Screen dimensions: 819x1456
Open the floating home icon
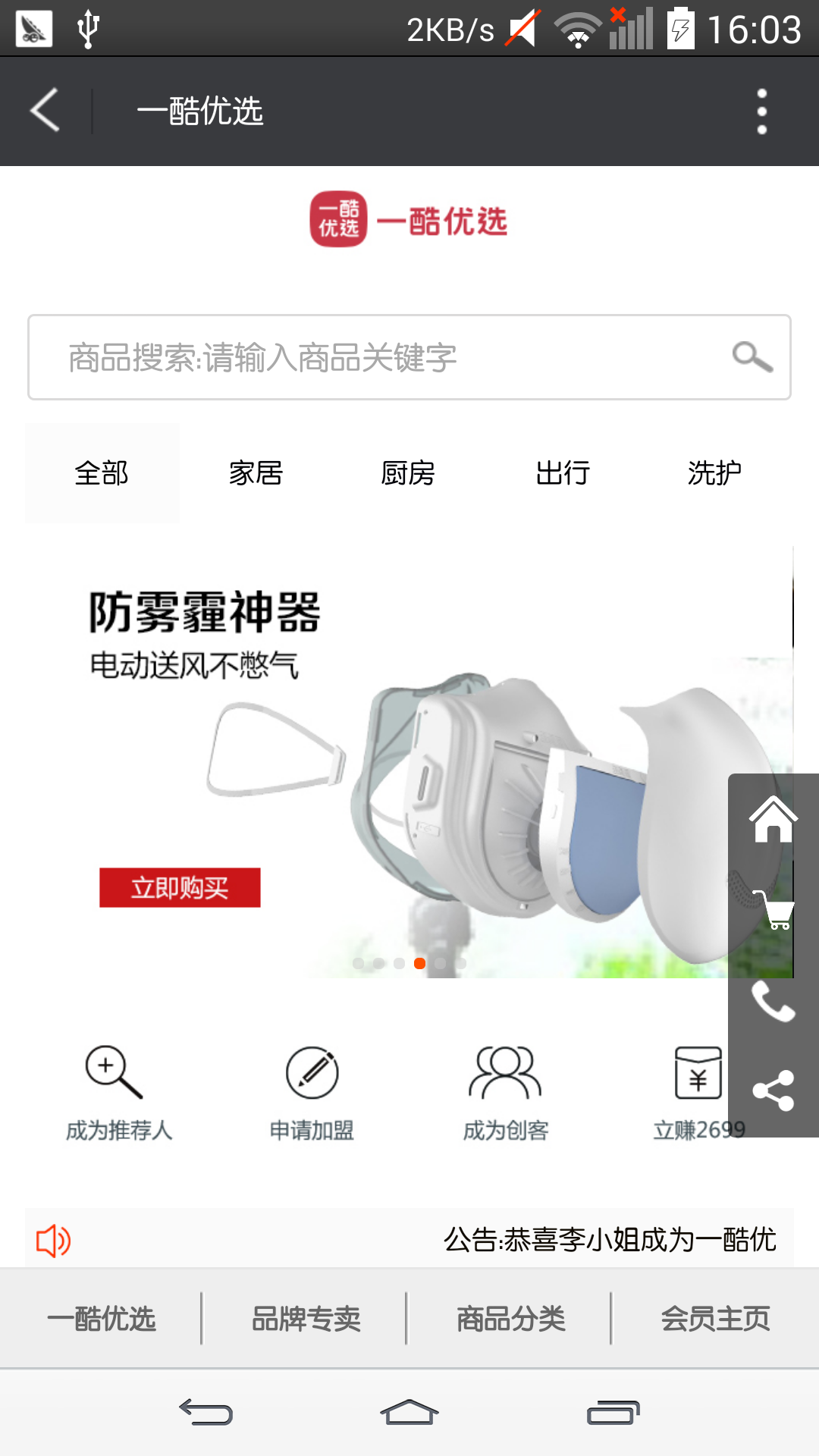[x=773, y=820]
